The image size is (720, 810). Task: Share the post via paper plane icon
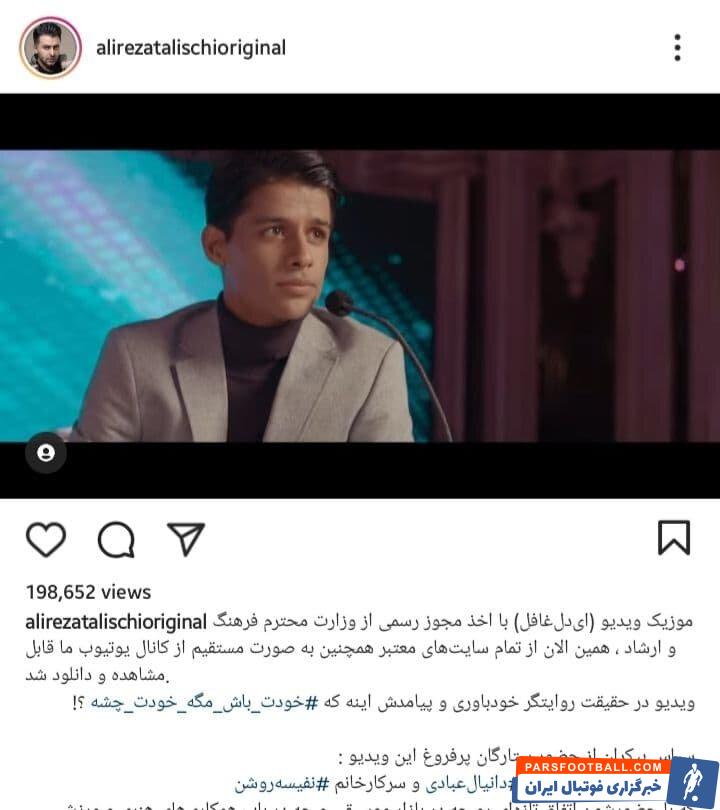point(186,539)
